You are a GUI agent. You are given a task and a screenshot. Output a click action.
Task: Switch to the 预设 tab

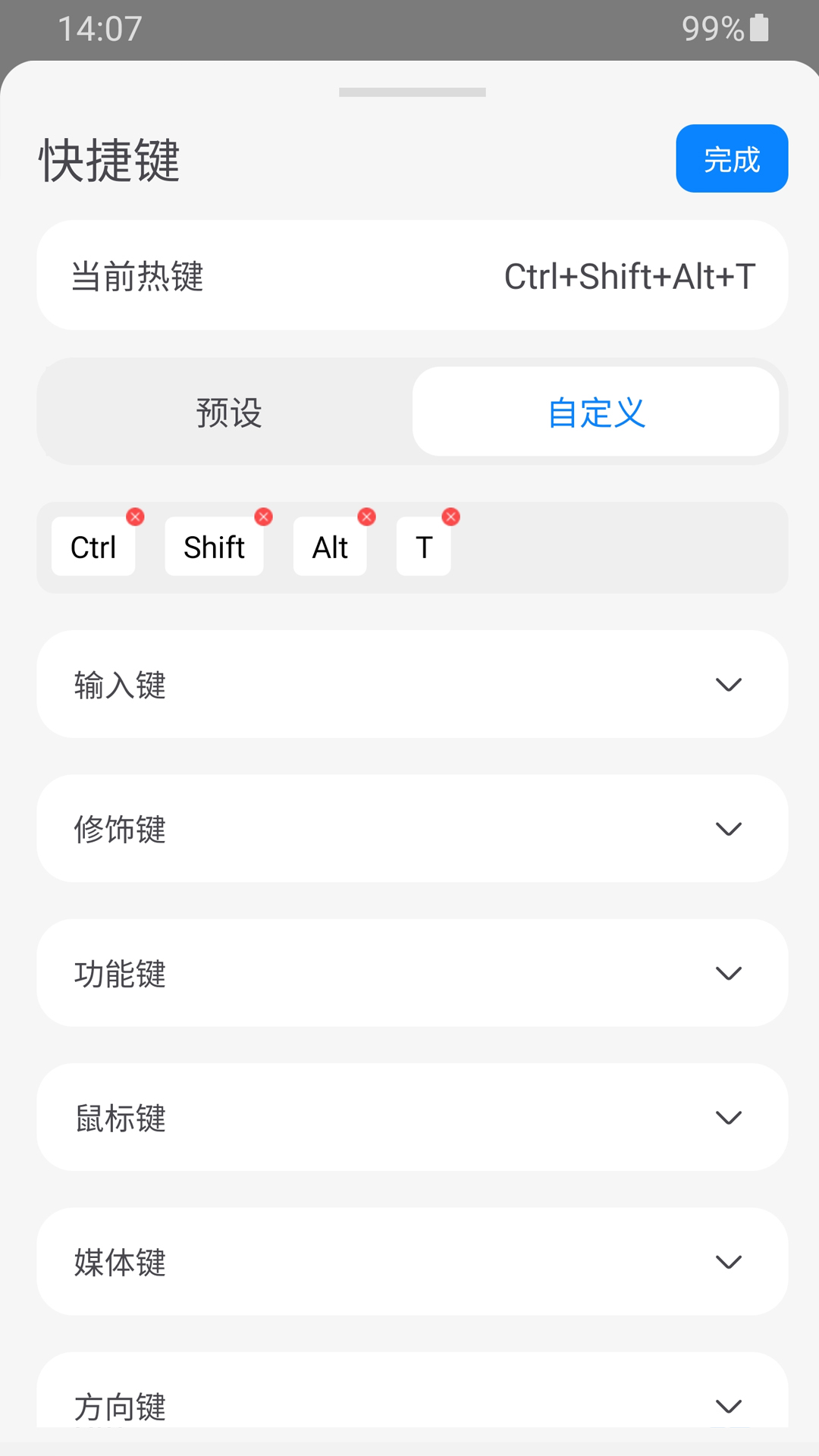[227, 412]
